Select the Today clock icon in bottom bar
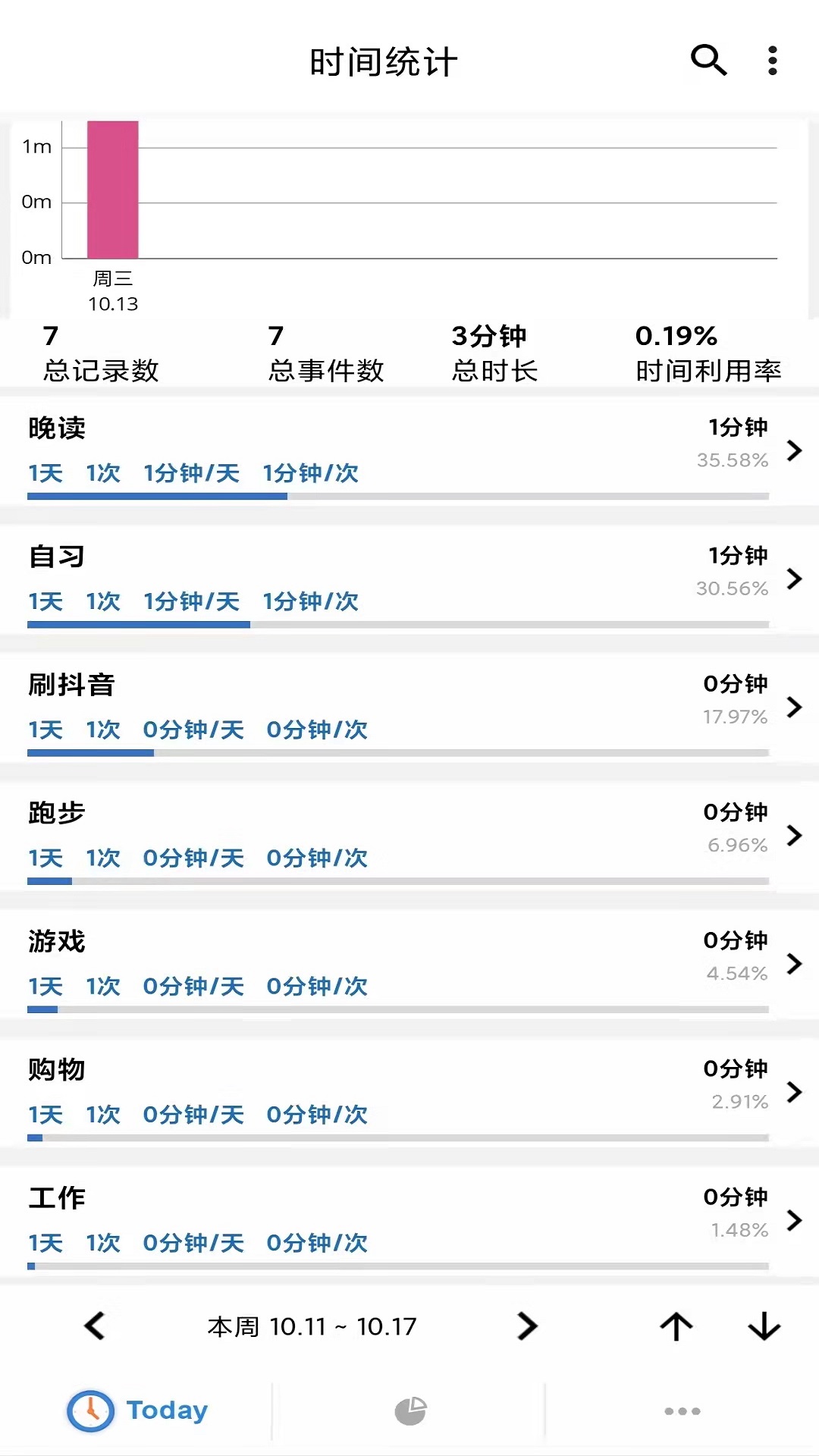Screen dimensions: 819x1456 click(x=90, y=1410)
